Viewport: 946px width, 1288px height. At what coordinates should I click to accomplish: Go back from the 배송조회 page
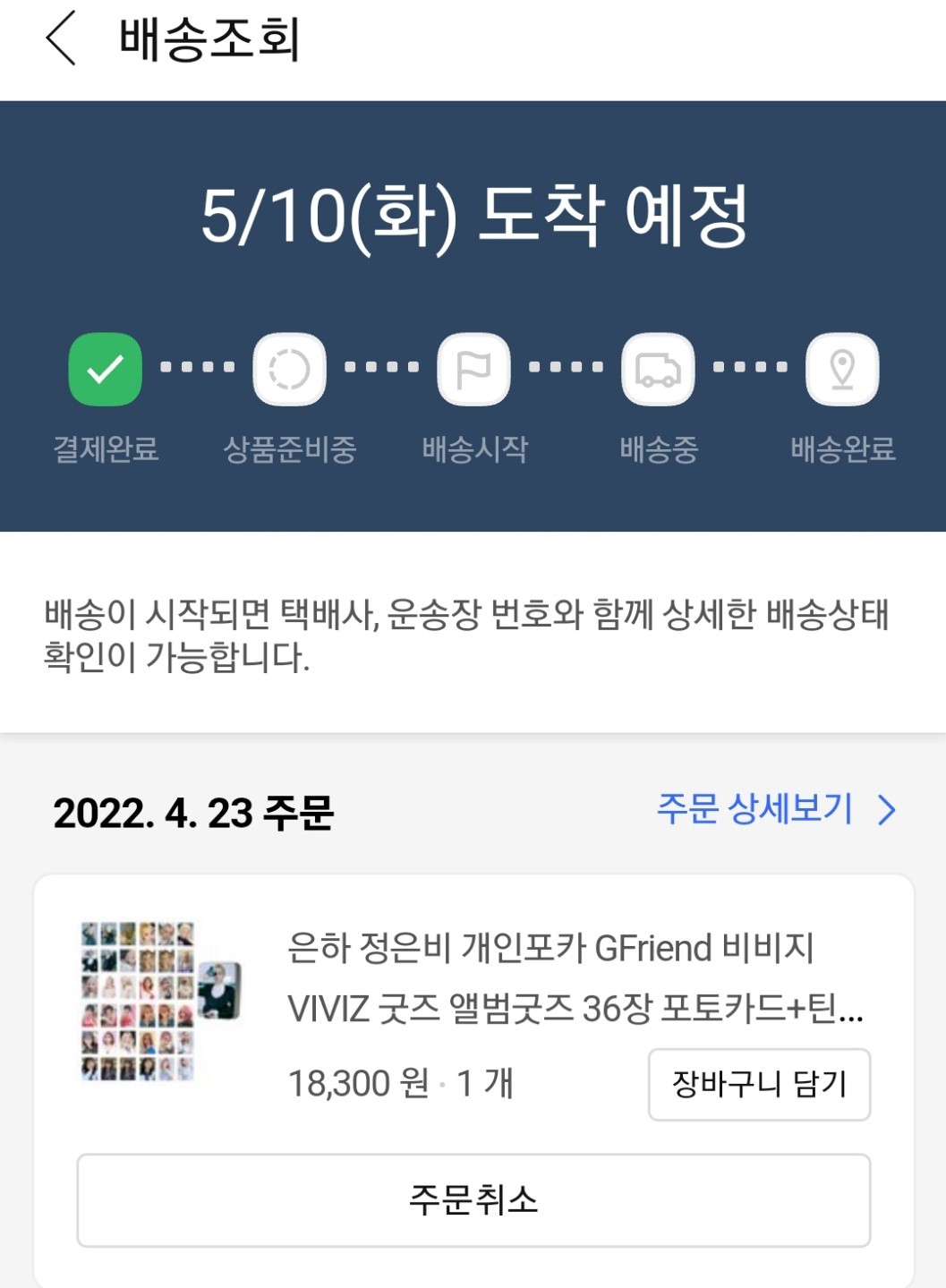61,39
